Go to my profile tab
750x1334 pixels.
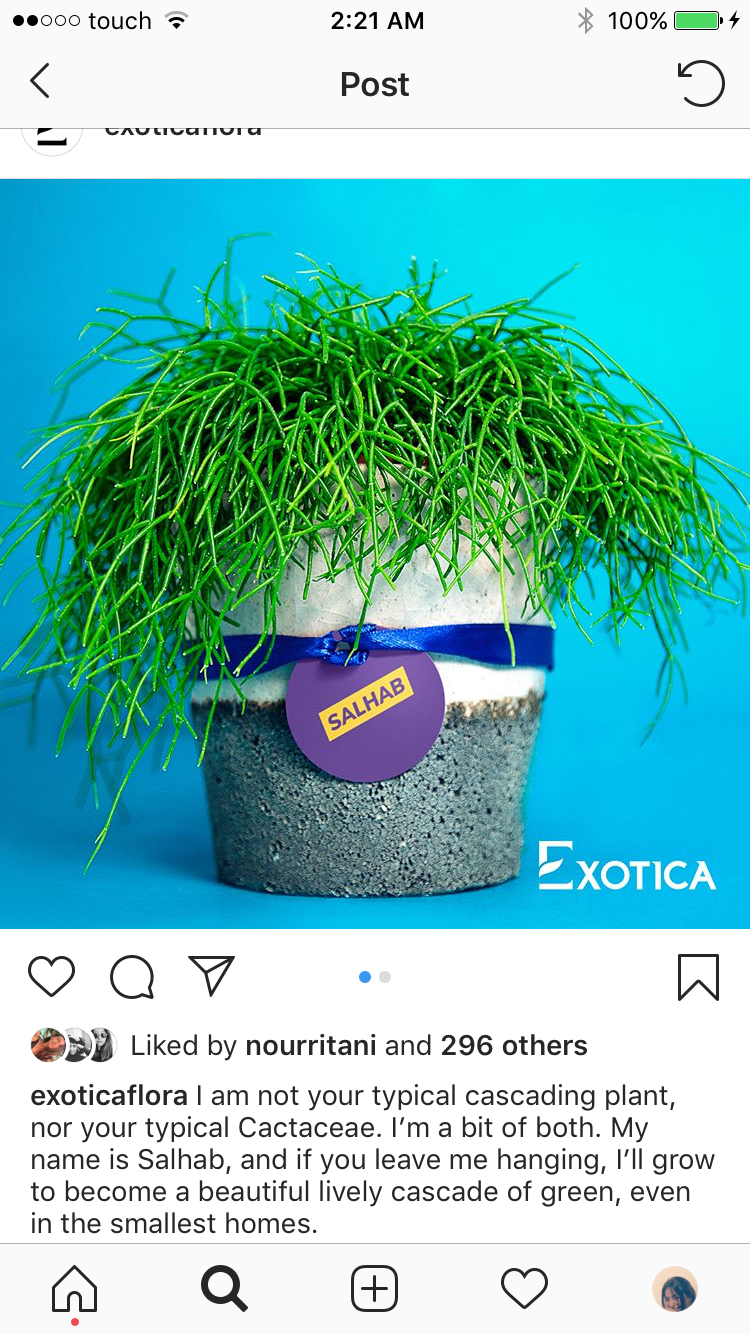(675, 1289)
